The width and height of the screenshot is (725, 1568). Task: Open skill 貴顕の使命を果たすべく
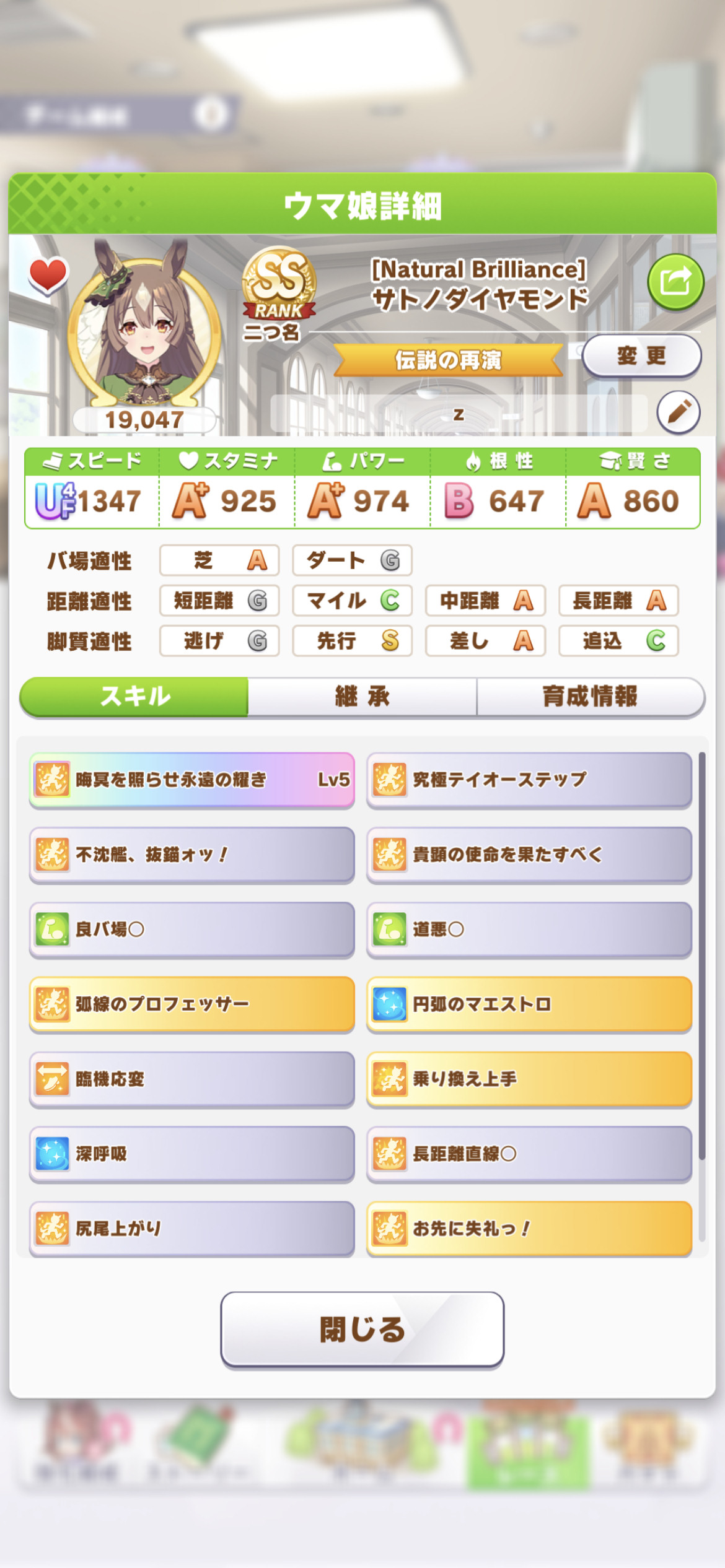529,855
